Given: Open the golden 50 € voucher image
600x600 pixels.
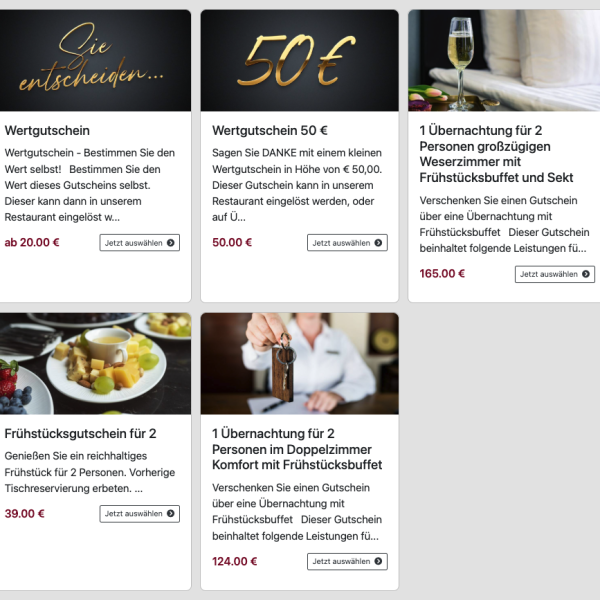Looking at the screenshot, I should (x=299, y=60).
